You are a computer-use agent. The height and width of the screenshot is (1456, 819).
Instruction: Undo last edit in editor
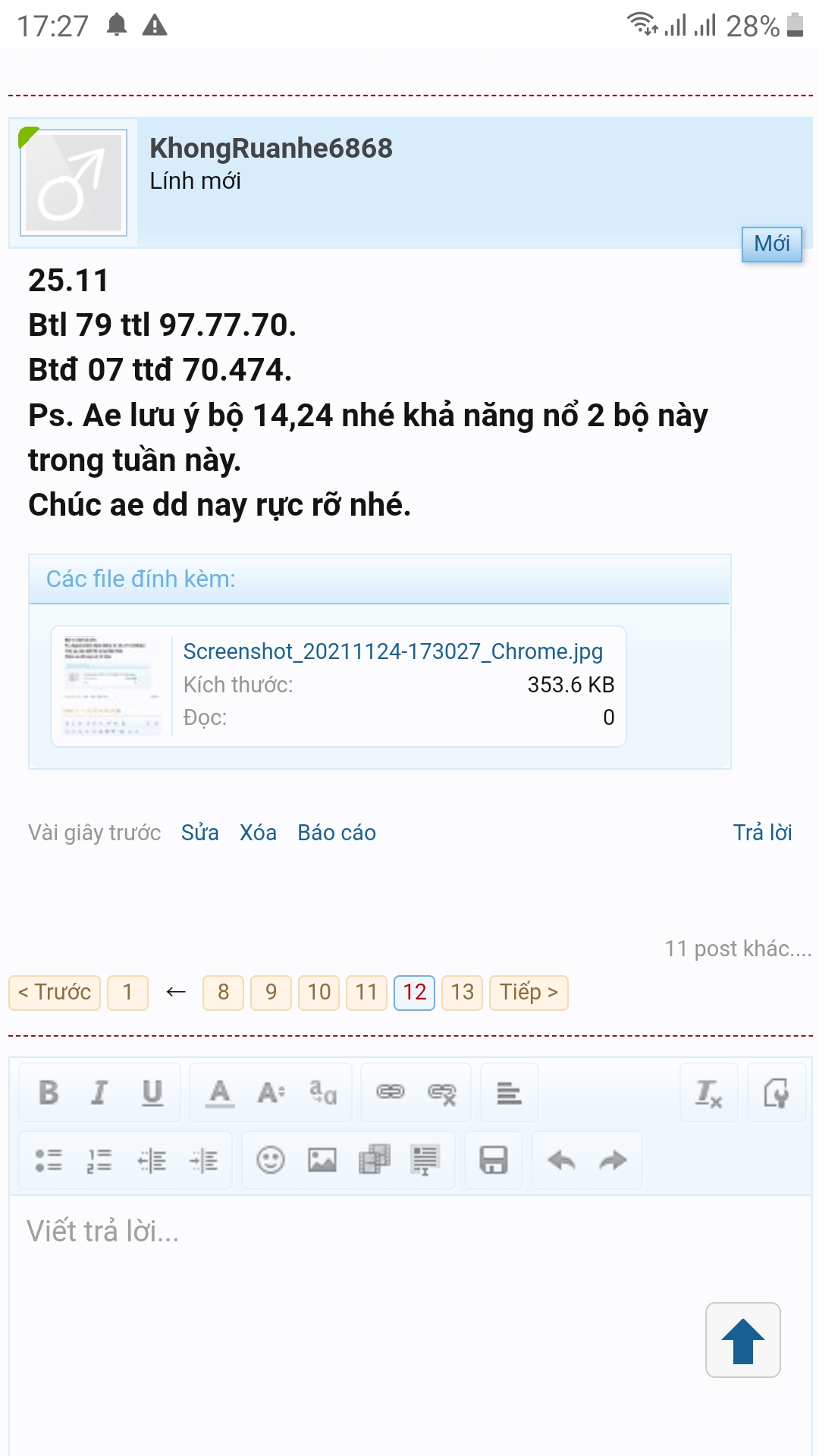tap(561, 1160)
